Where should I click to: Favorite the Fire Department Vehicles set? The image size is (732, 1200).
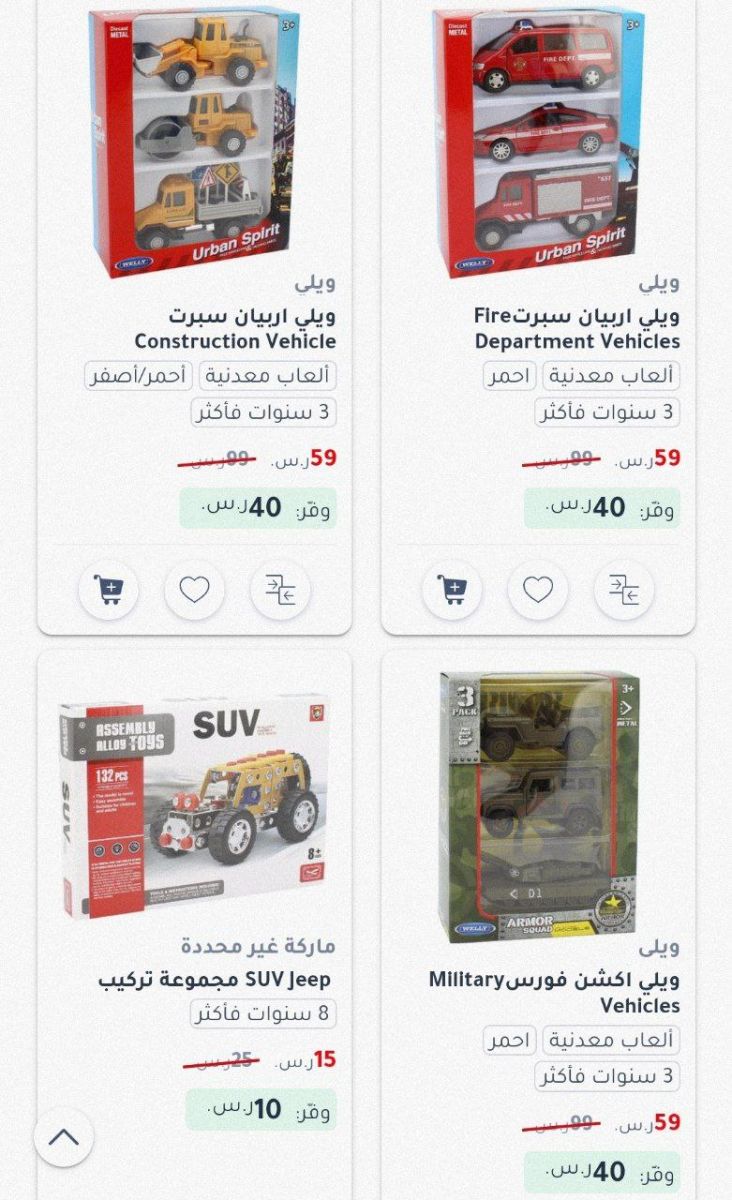pos(538,590)
